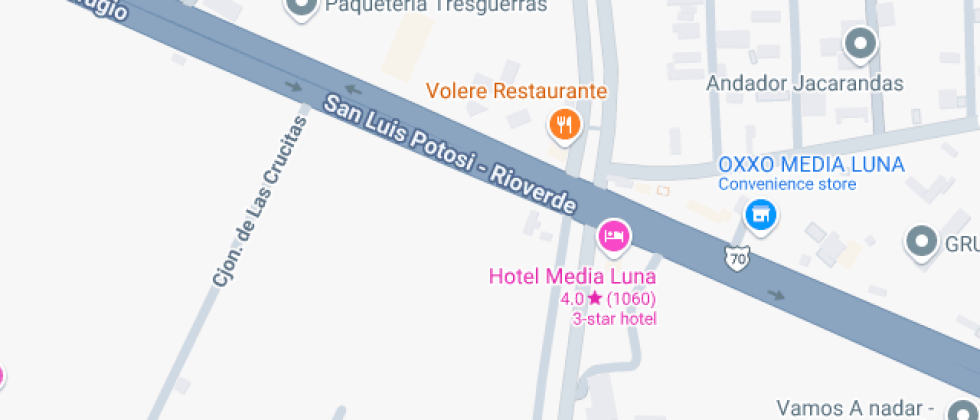980x420 pixels.
Task: Select the Hotel Media Luna marker
Action: tap(613, 237)
